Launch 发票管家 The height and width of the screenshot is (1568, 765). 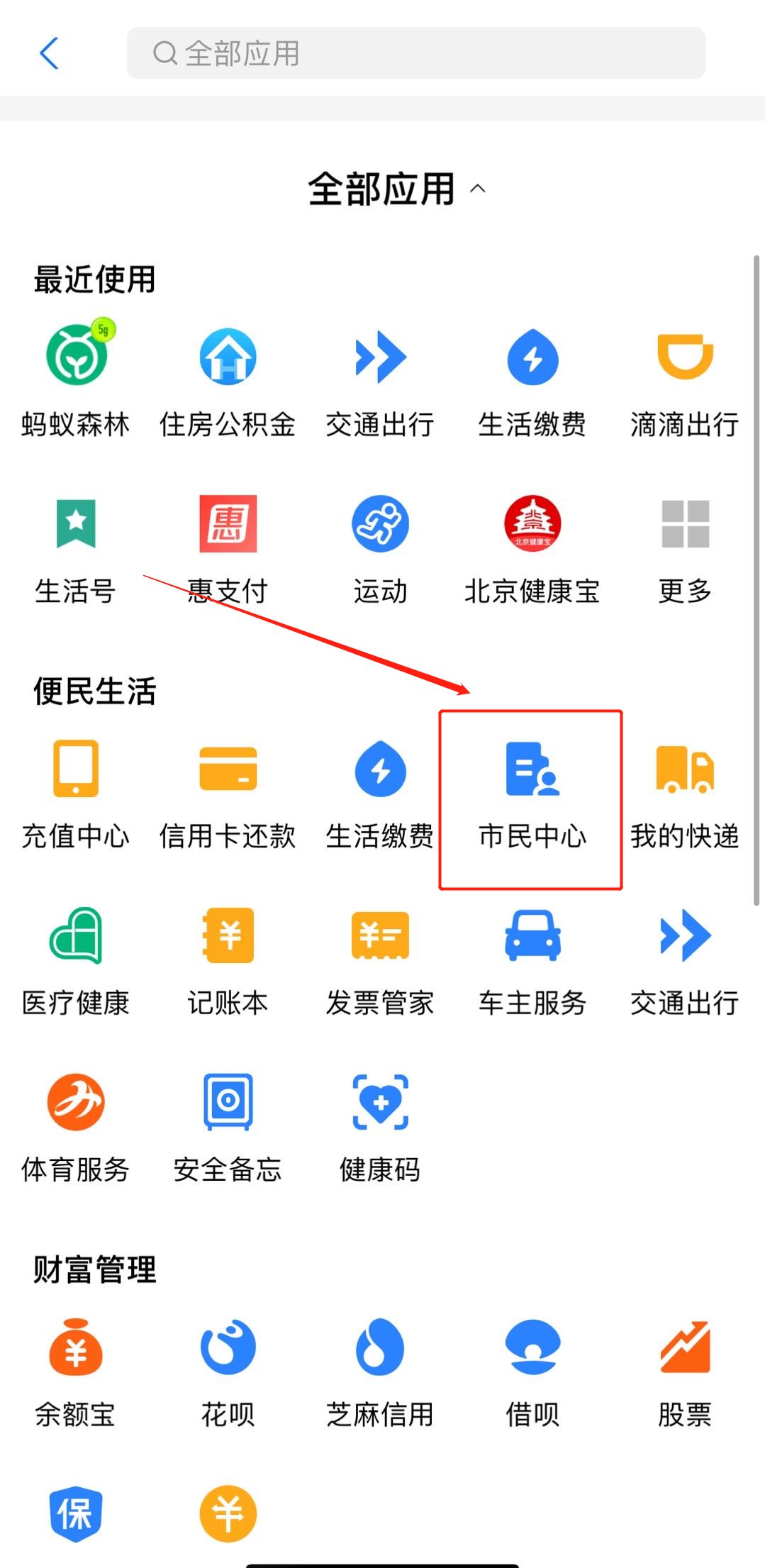[x=380, y=960]
